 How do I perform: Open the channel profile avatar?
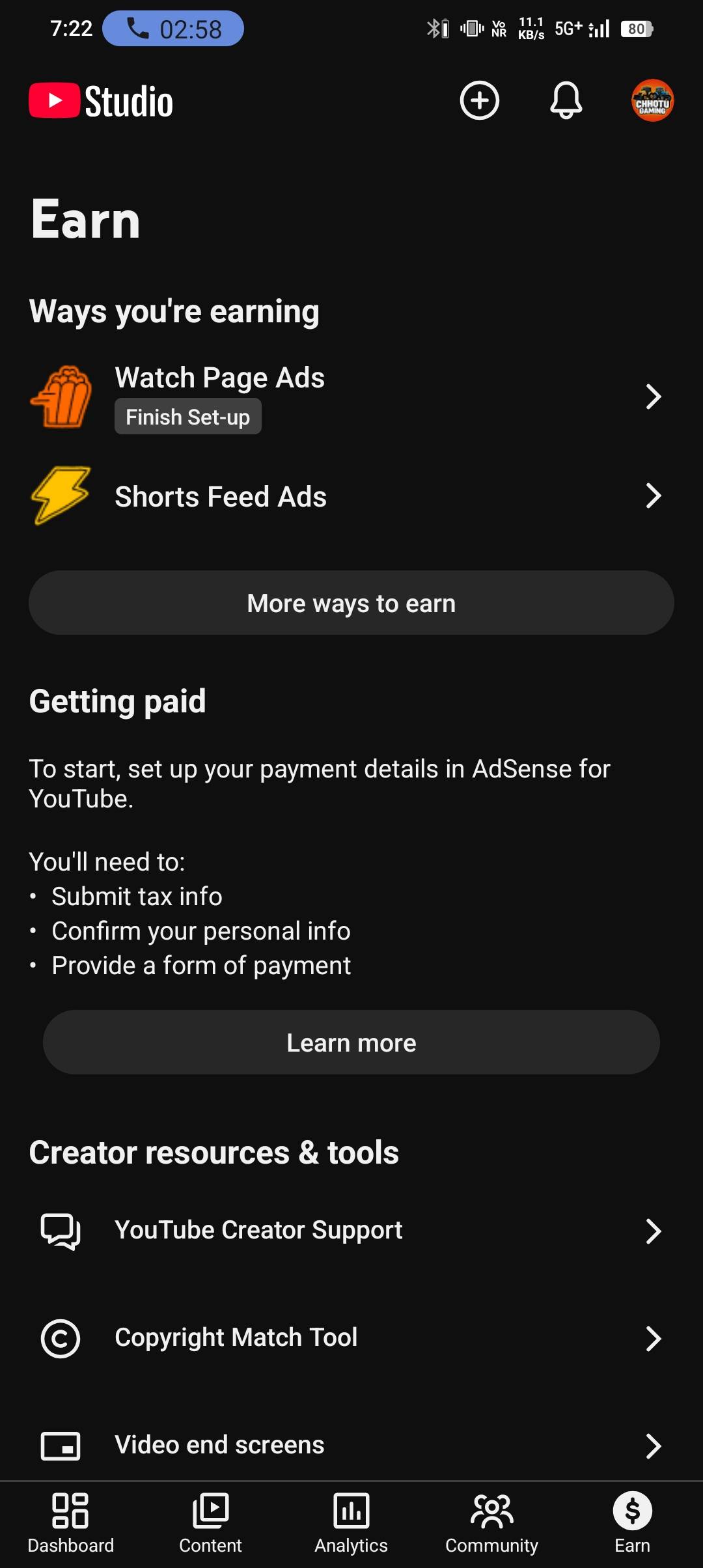tap(652, 100)
